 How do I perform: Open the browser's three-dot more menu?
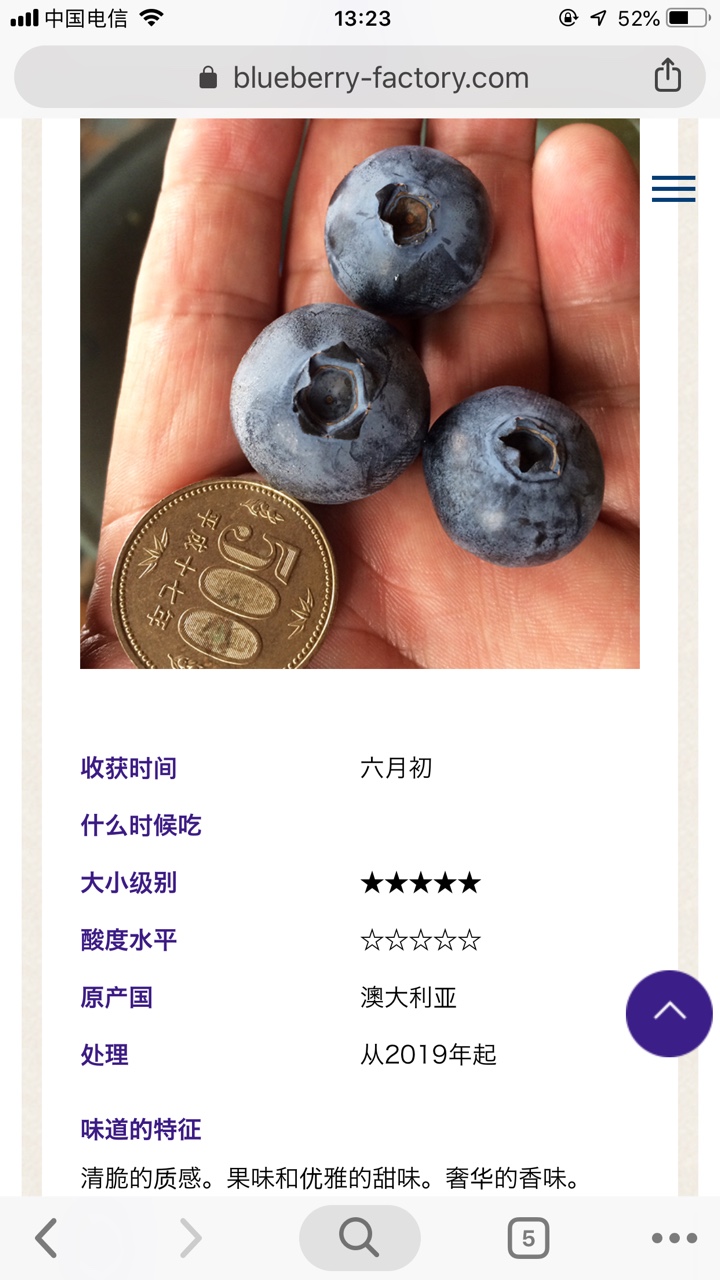[674, 1238]
